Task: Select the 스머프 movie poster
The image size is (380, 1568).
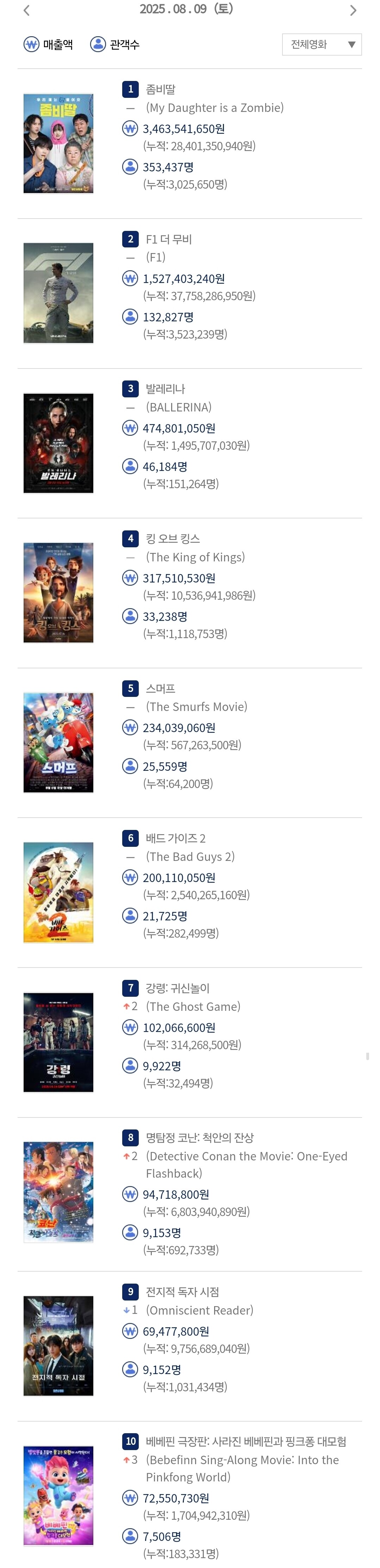Action: click(x=58, y=742)
